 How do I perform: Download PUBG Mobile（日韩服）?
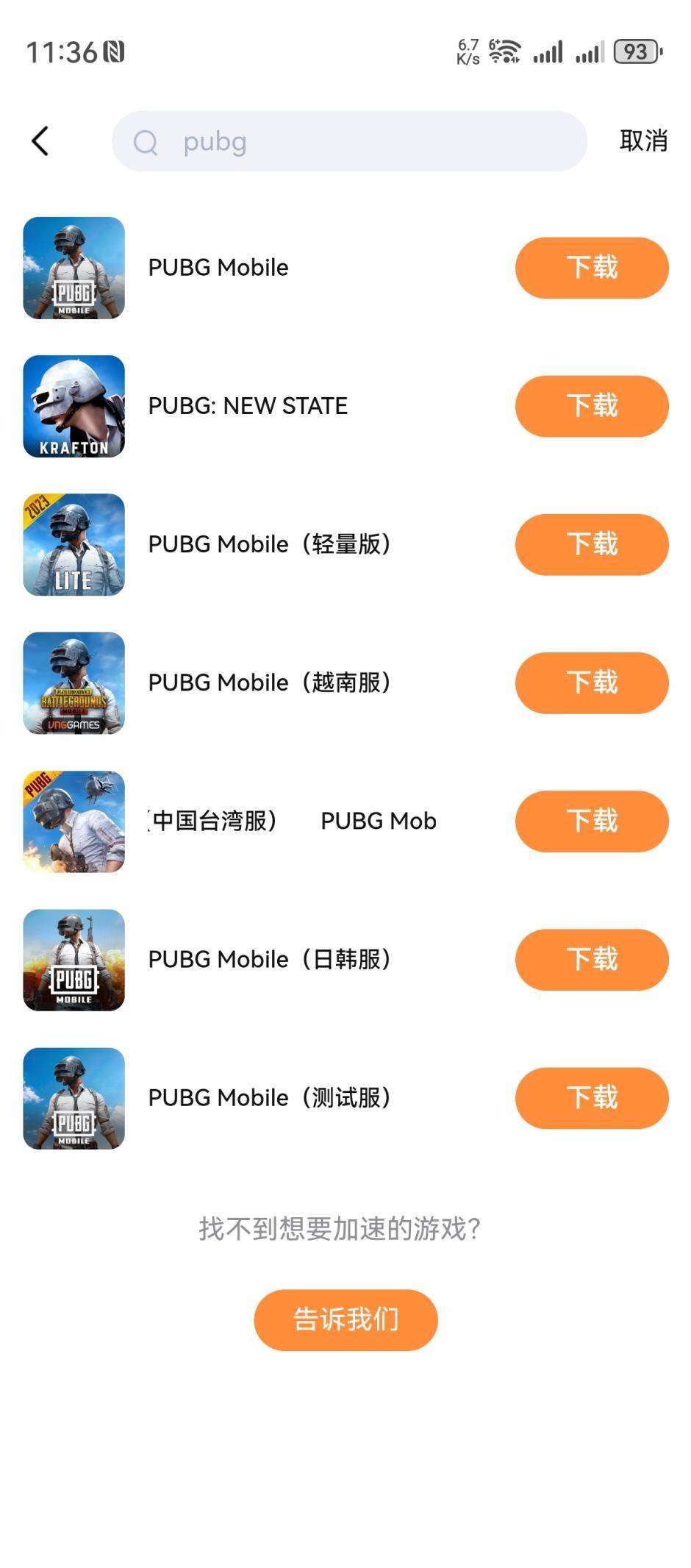pyautogui.click(x=592, y=959)
